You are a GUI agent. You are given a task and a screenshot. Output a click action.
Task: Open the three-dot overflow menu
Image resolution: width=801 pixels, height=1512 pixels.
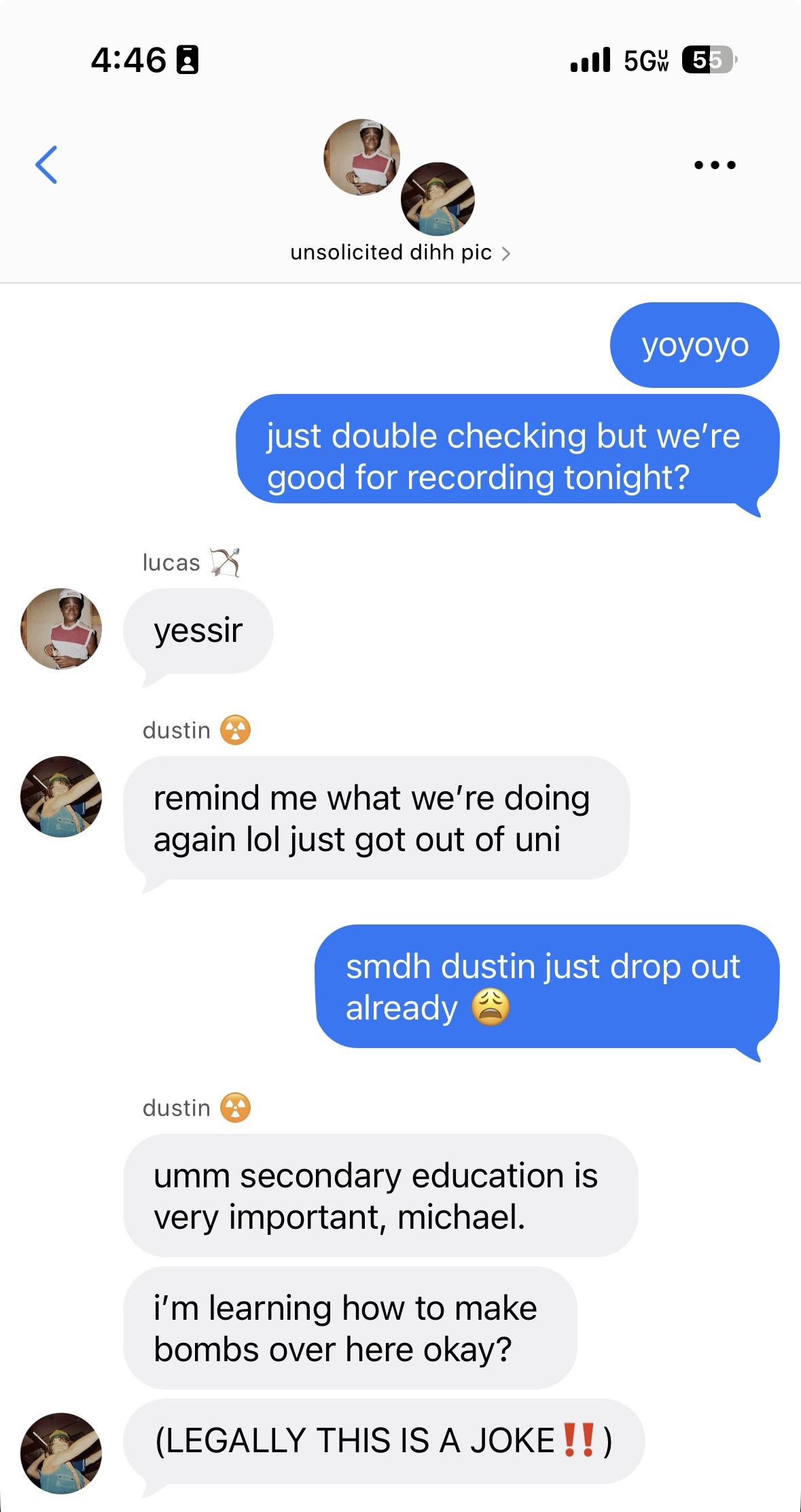tap(714, 165)
